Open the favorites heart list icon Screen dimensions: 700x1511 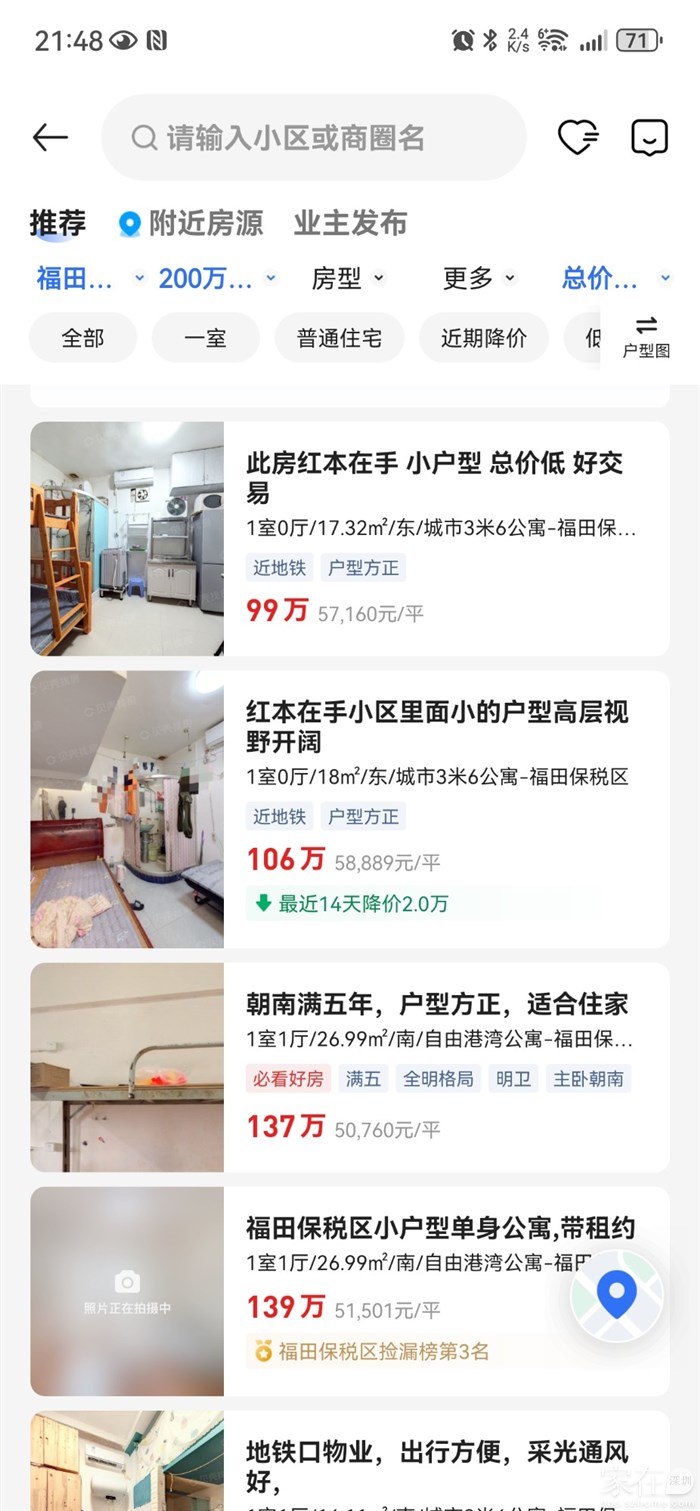(577, 138)
